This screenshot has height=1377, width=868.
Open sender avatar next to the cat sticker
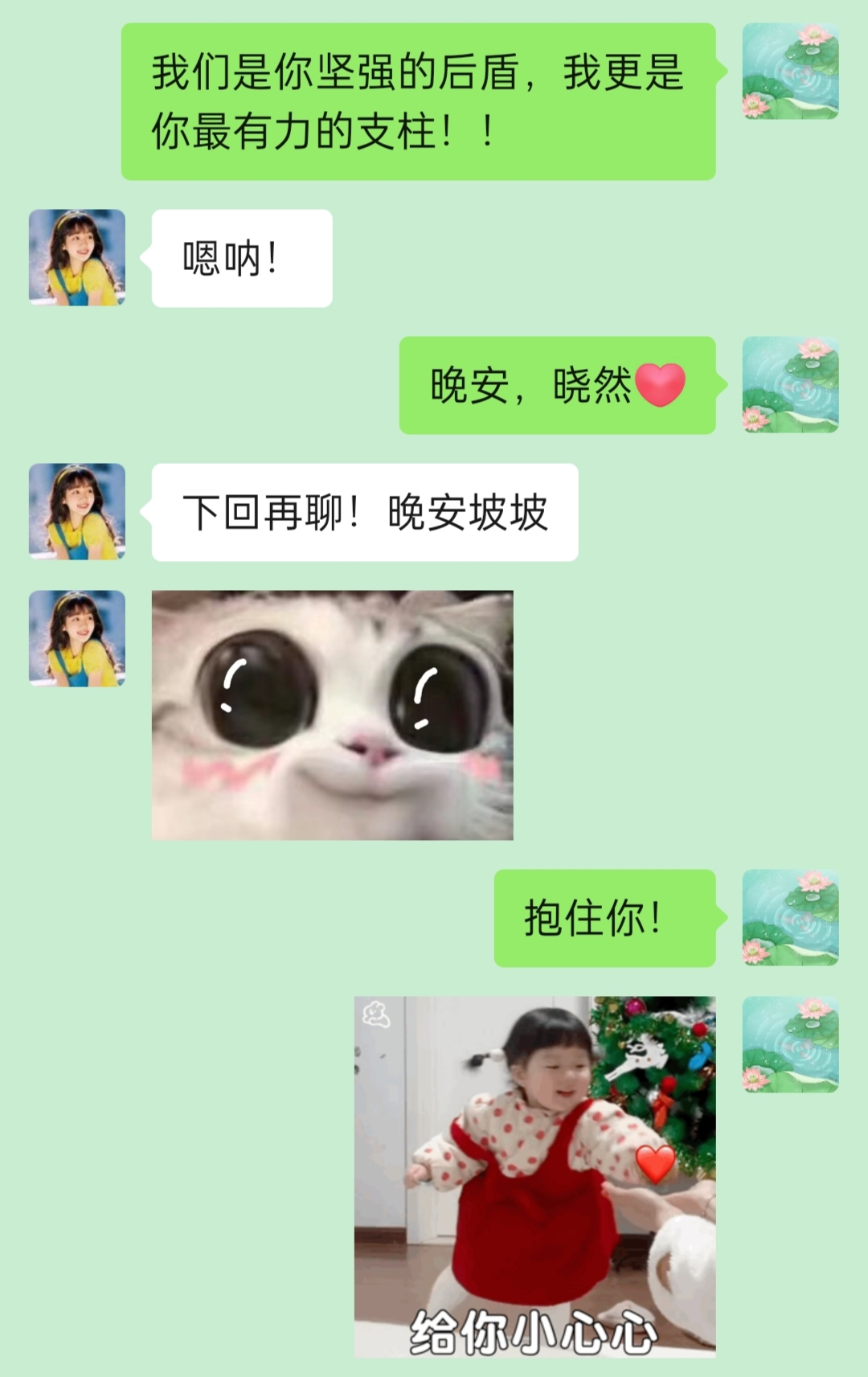tap(77, 638)
